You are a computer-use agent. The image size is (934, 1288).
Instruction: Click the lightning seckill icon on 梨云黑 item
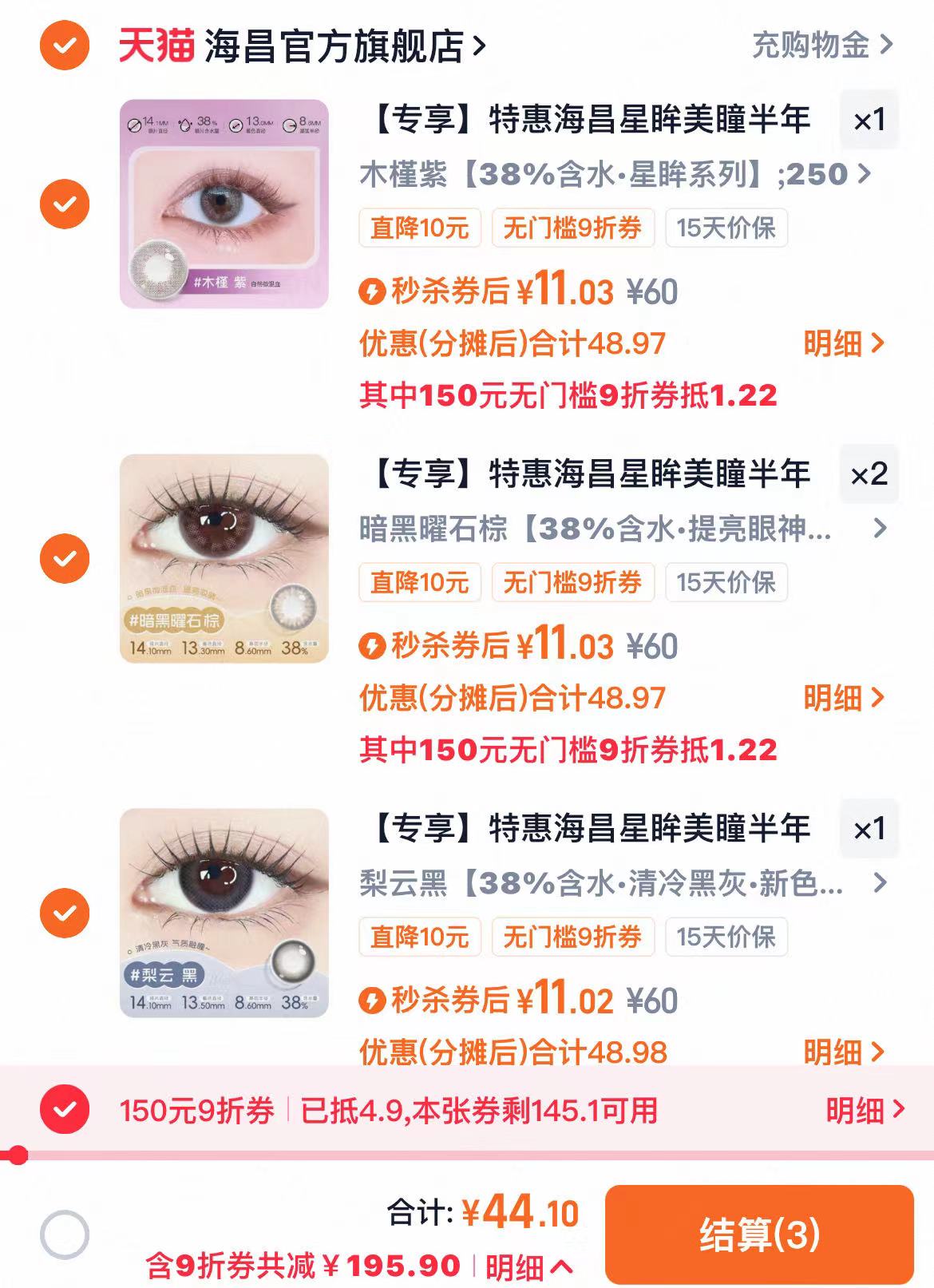pos(372,1002)
